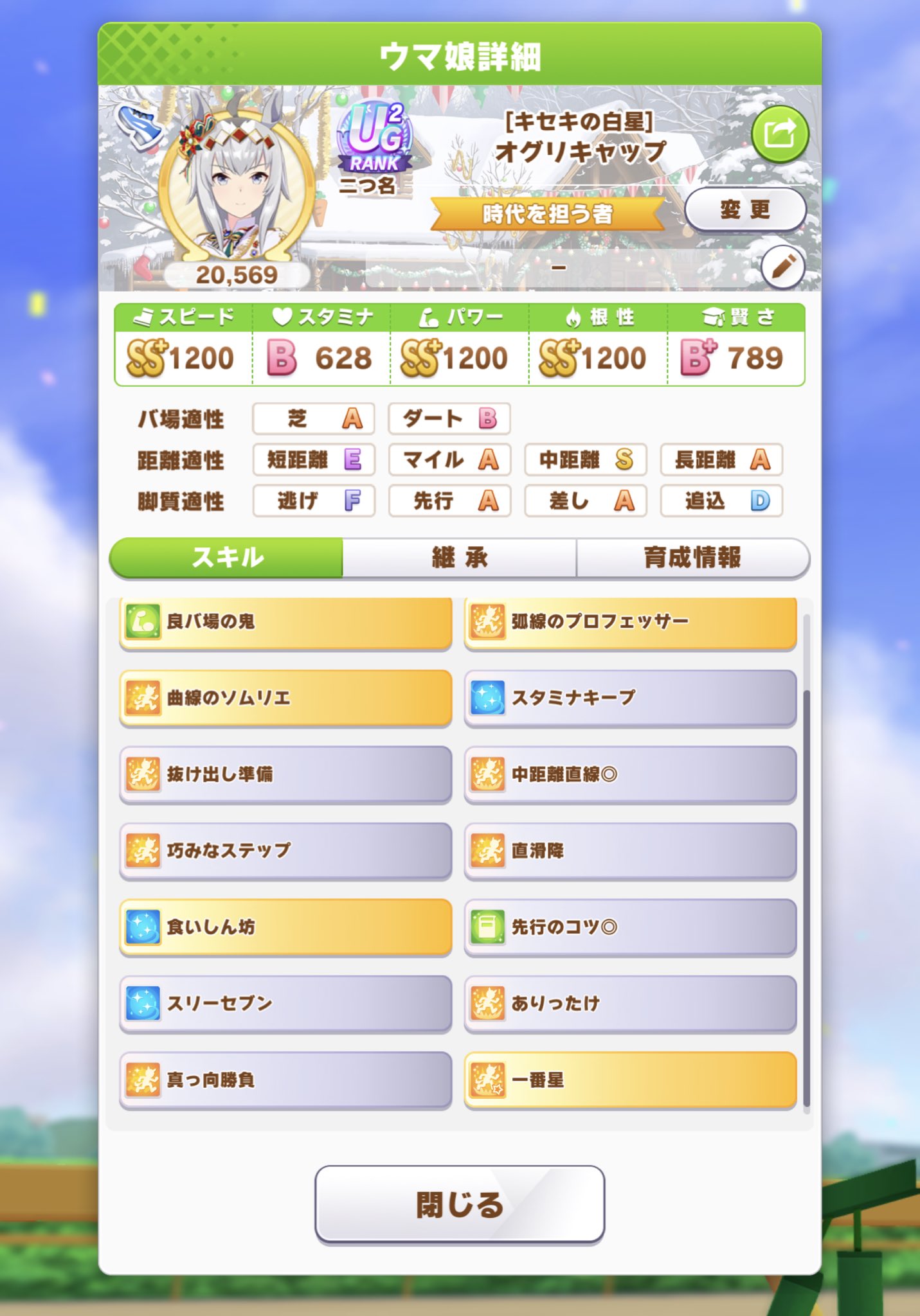The width and height of the screenshot is (920, 1316).
Task: Open skill 抜け出し準備
Action: click(x=285, y=774)
